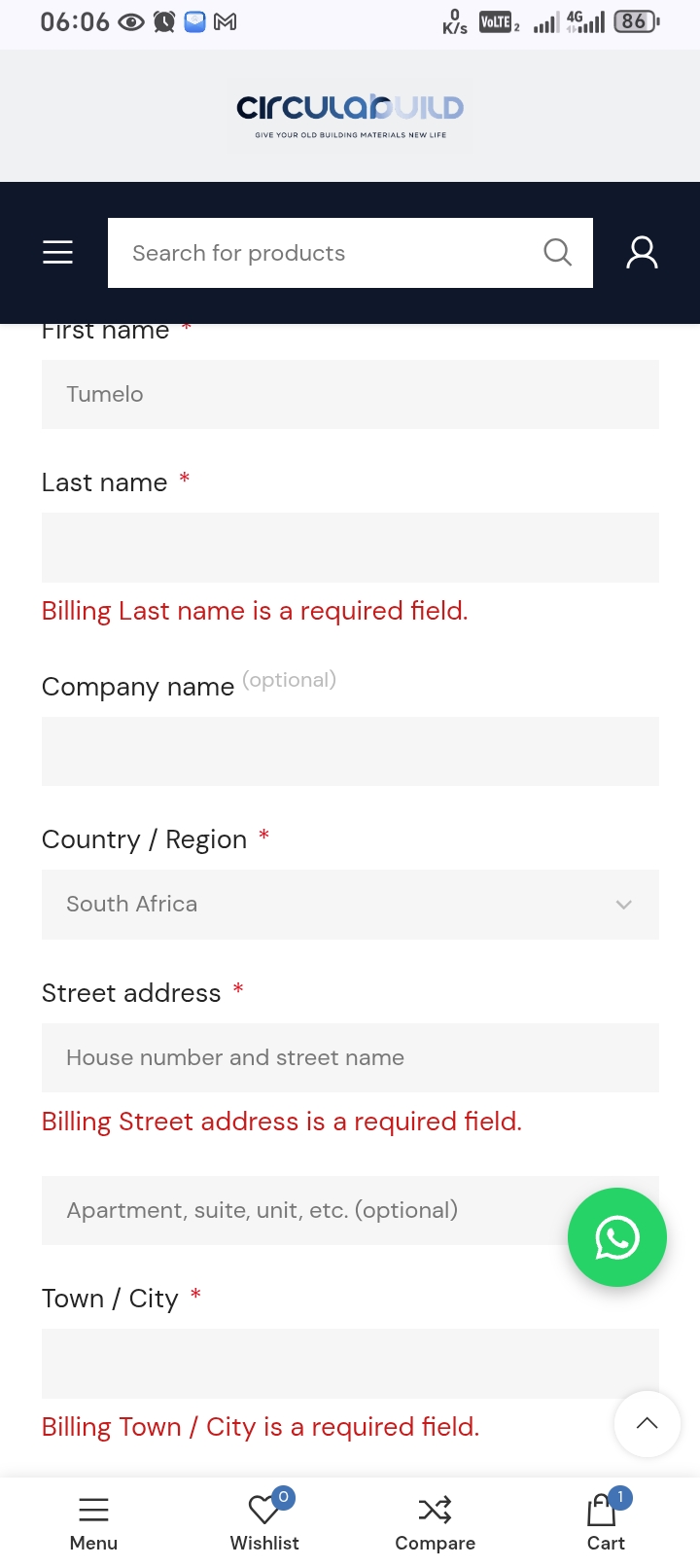
Task: Open the WhatsApp chat button
Action: click(617, 1237)
